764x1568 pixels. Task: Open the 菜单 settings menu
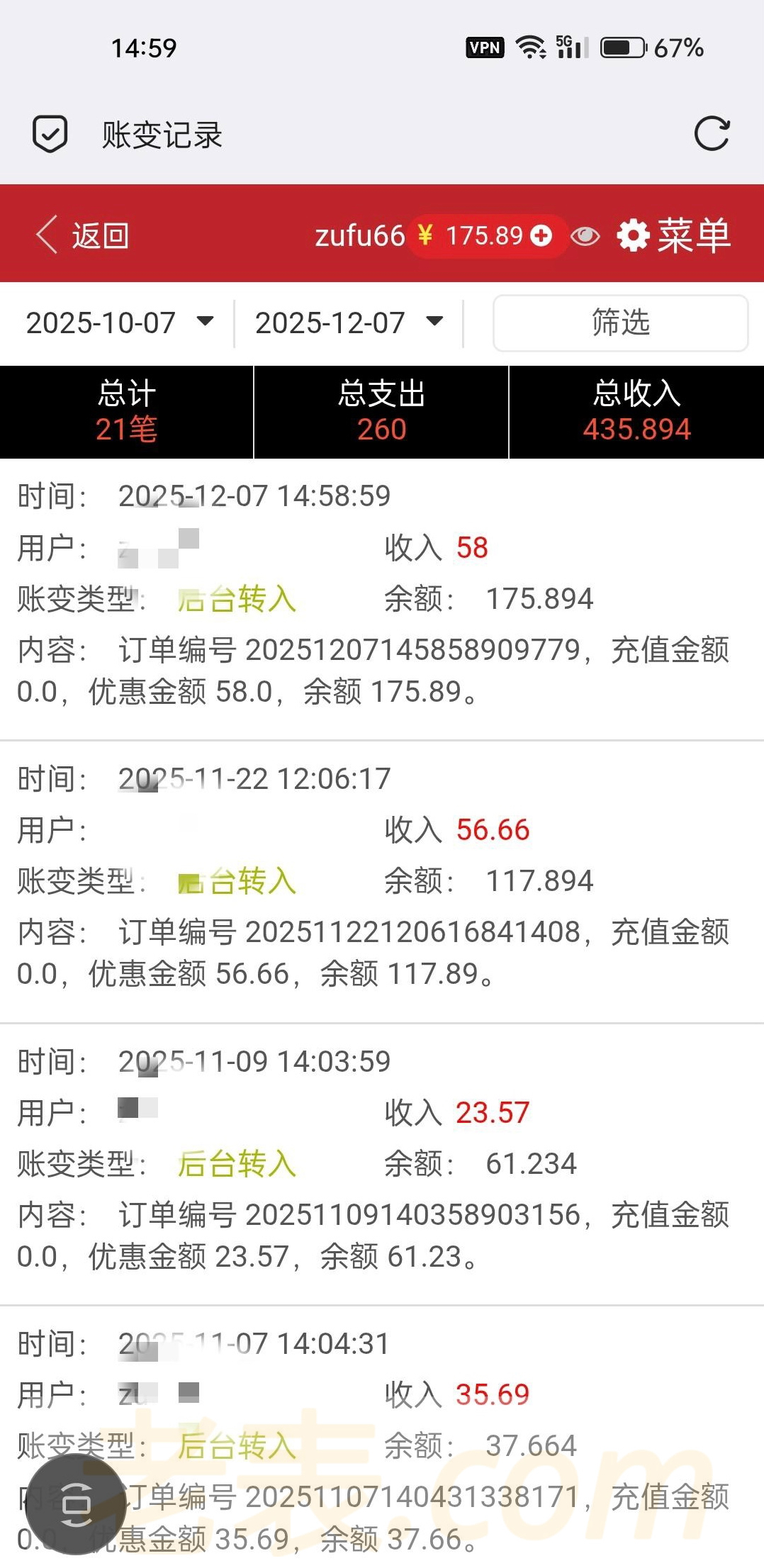674,235
